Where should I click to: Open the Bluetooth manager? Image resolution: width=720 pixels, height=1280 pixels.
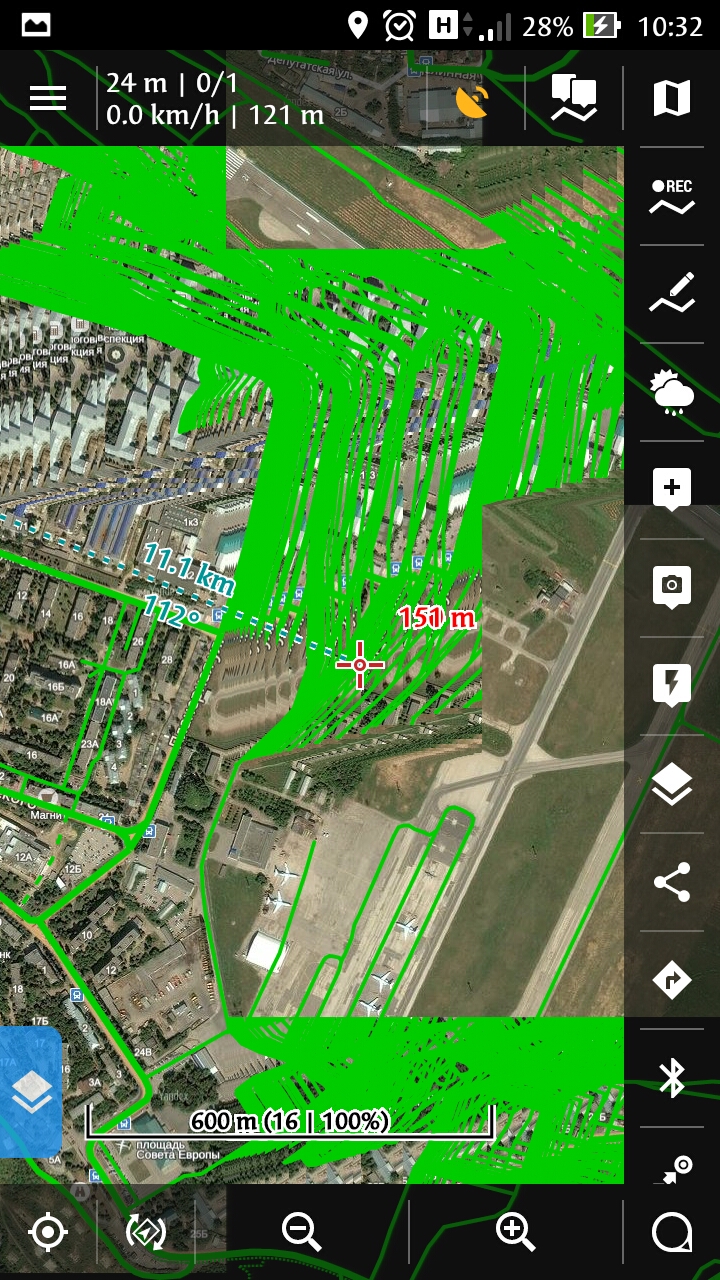click(672, 1078)
